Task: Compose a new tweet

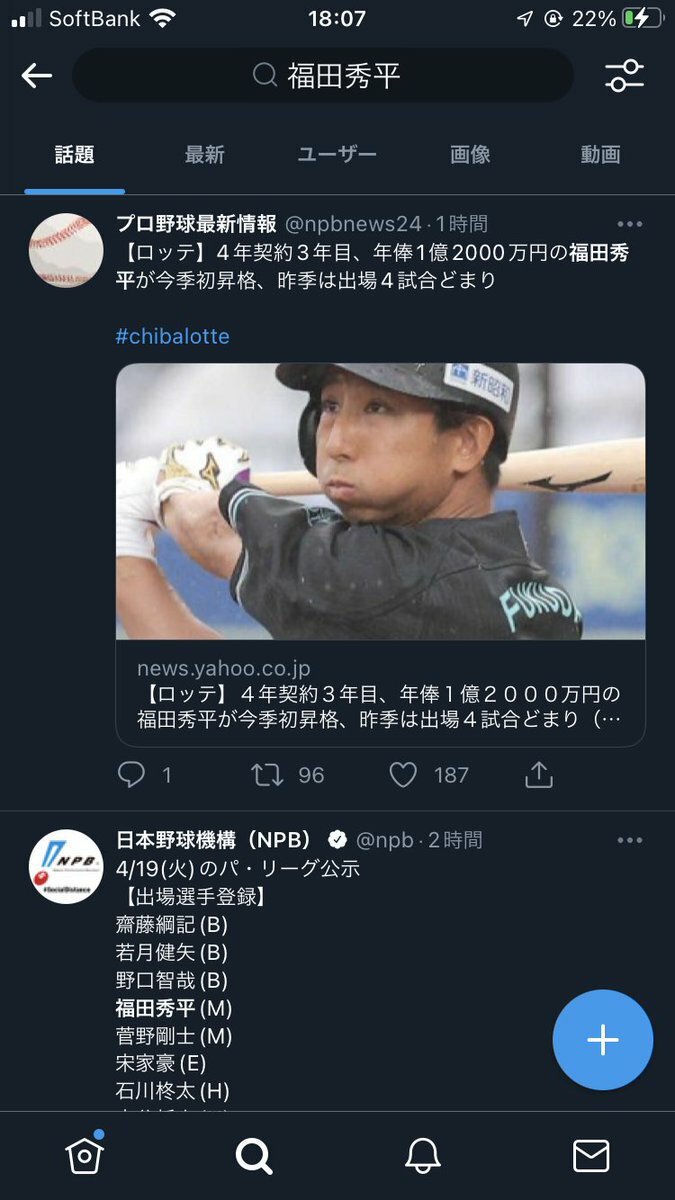Action: (602, 1040)
